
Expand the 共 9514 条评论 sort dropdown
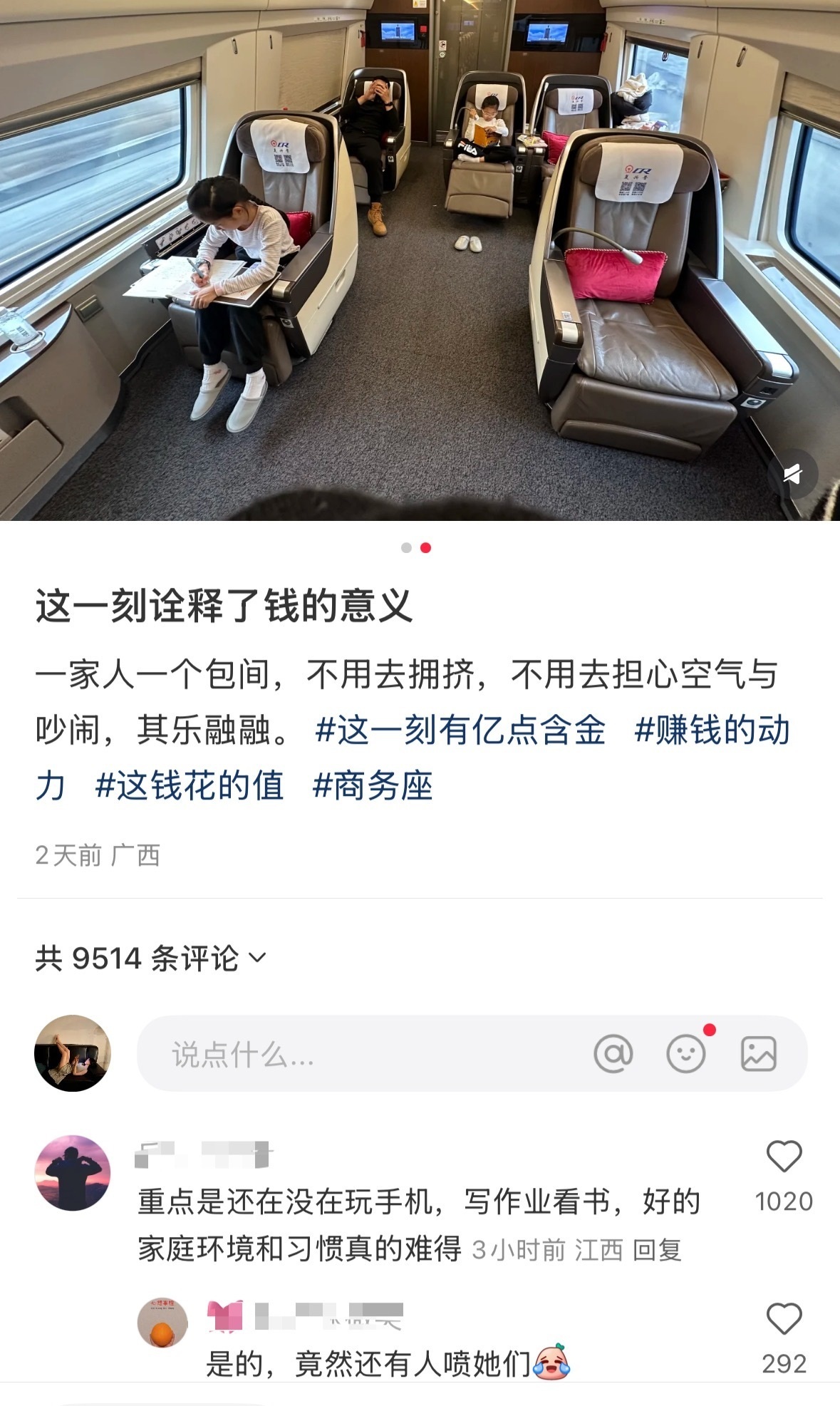click(151, 958)
